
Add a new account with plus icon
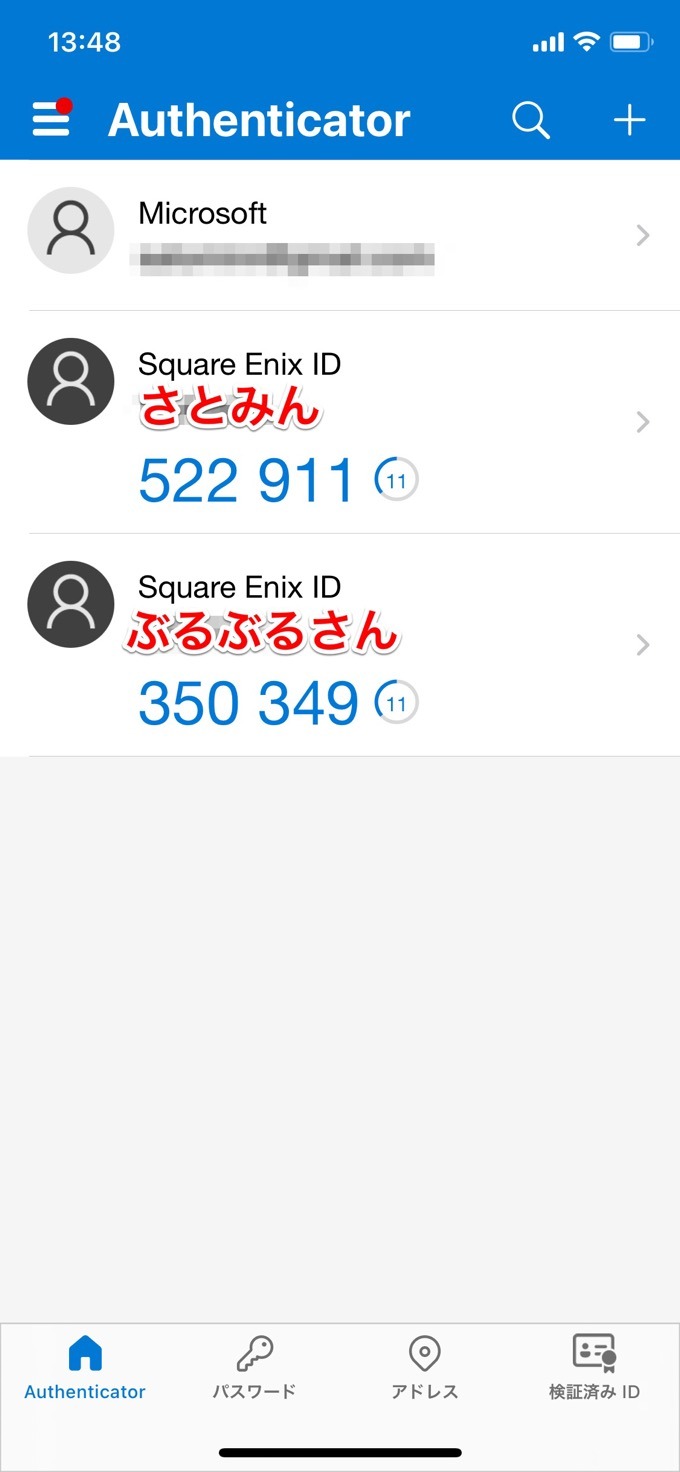click(x=629, y=120)
